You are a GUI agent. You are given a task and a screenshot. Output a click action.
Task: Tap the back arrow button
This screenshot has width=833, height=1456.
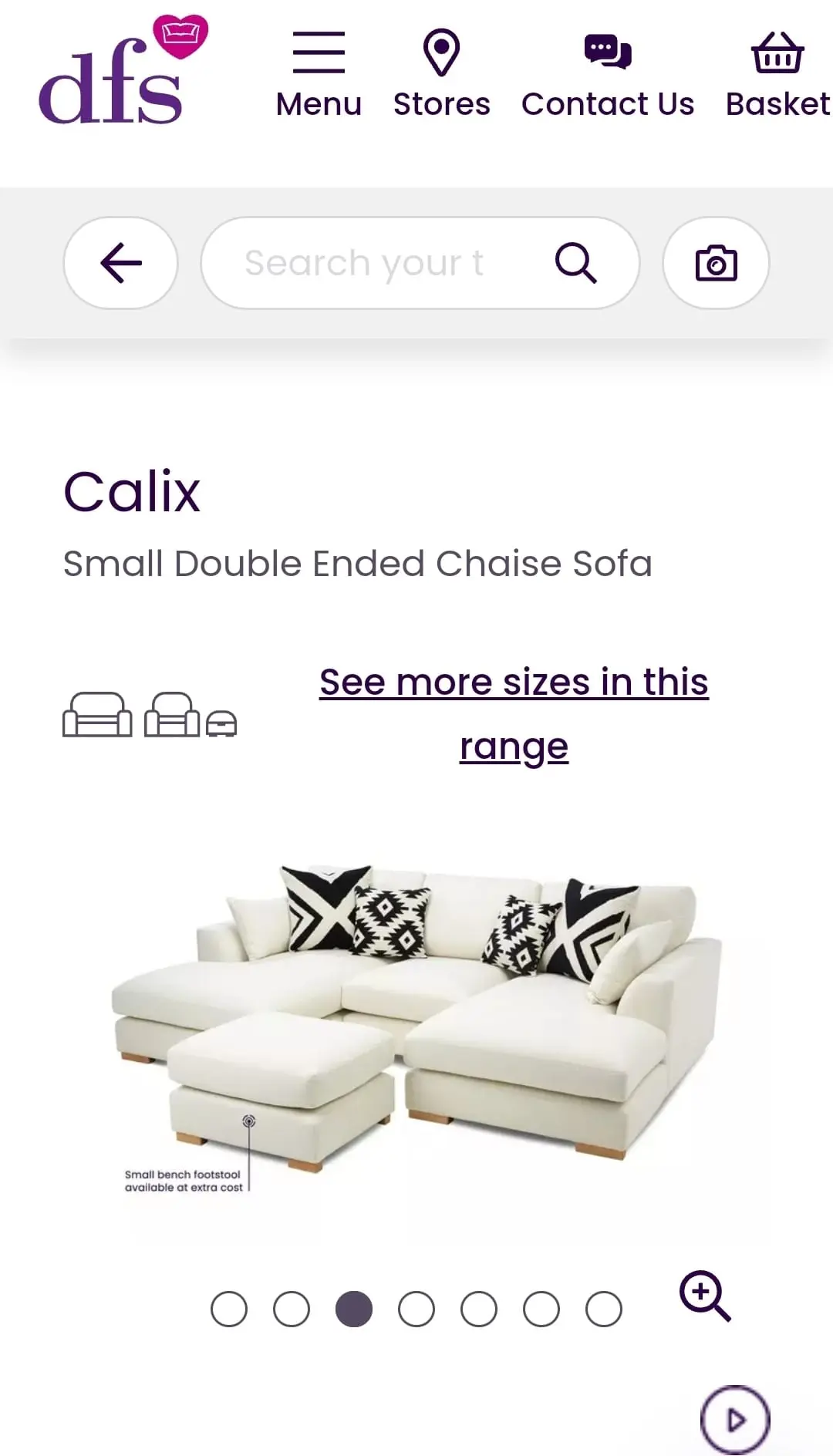[x=121, y=263]
